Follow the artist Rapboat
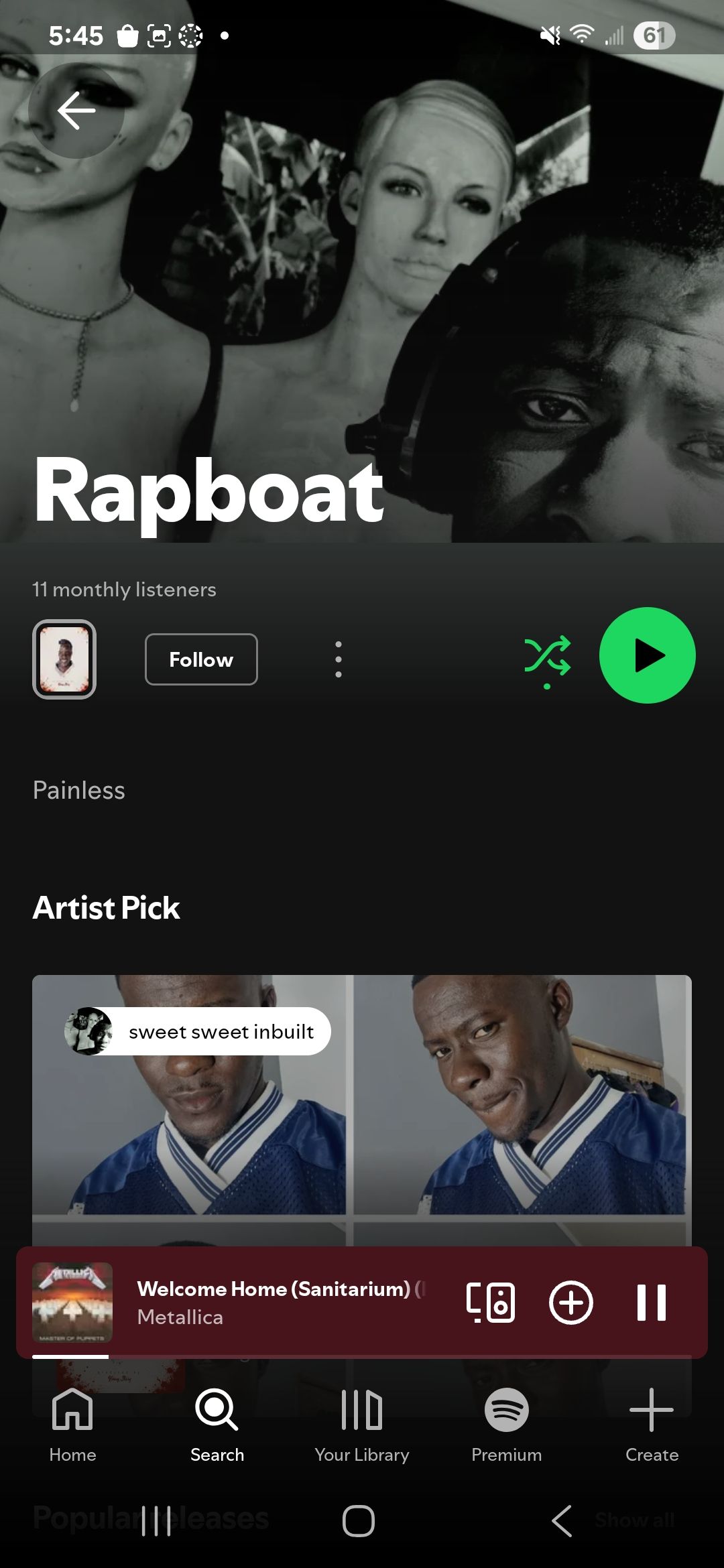 (x=201, y=659)
